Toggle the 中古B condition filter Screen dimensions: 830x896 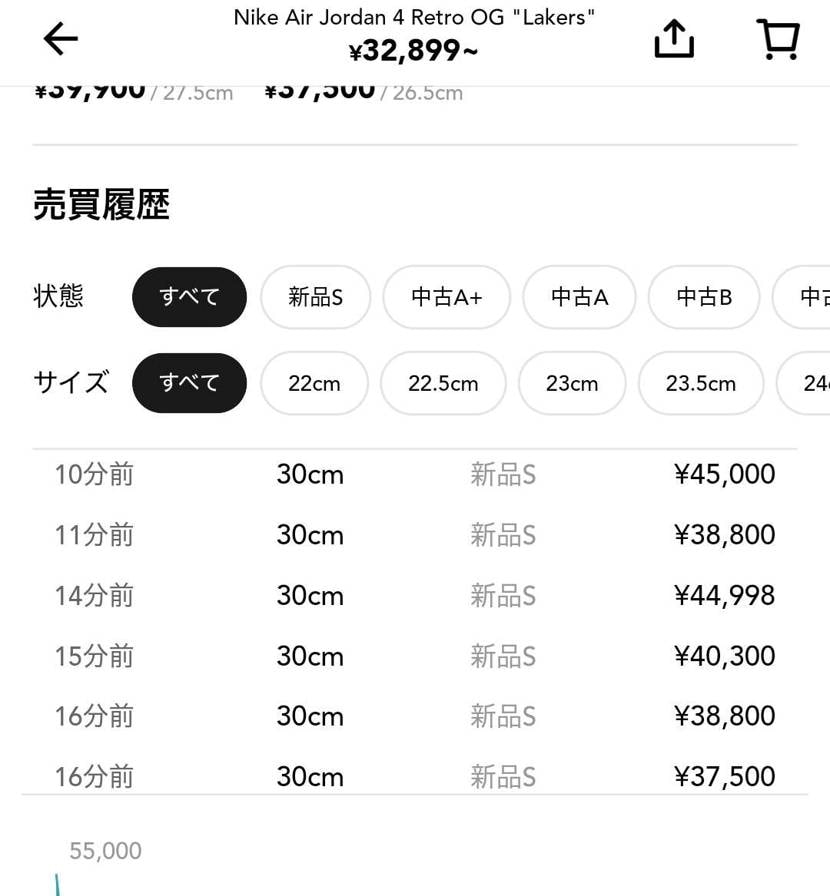pos(704,297)
